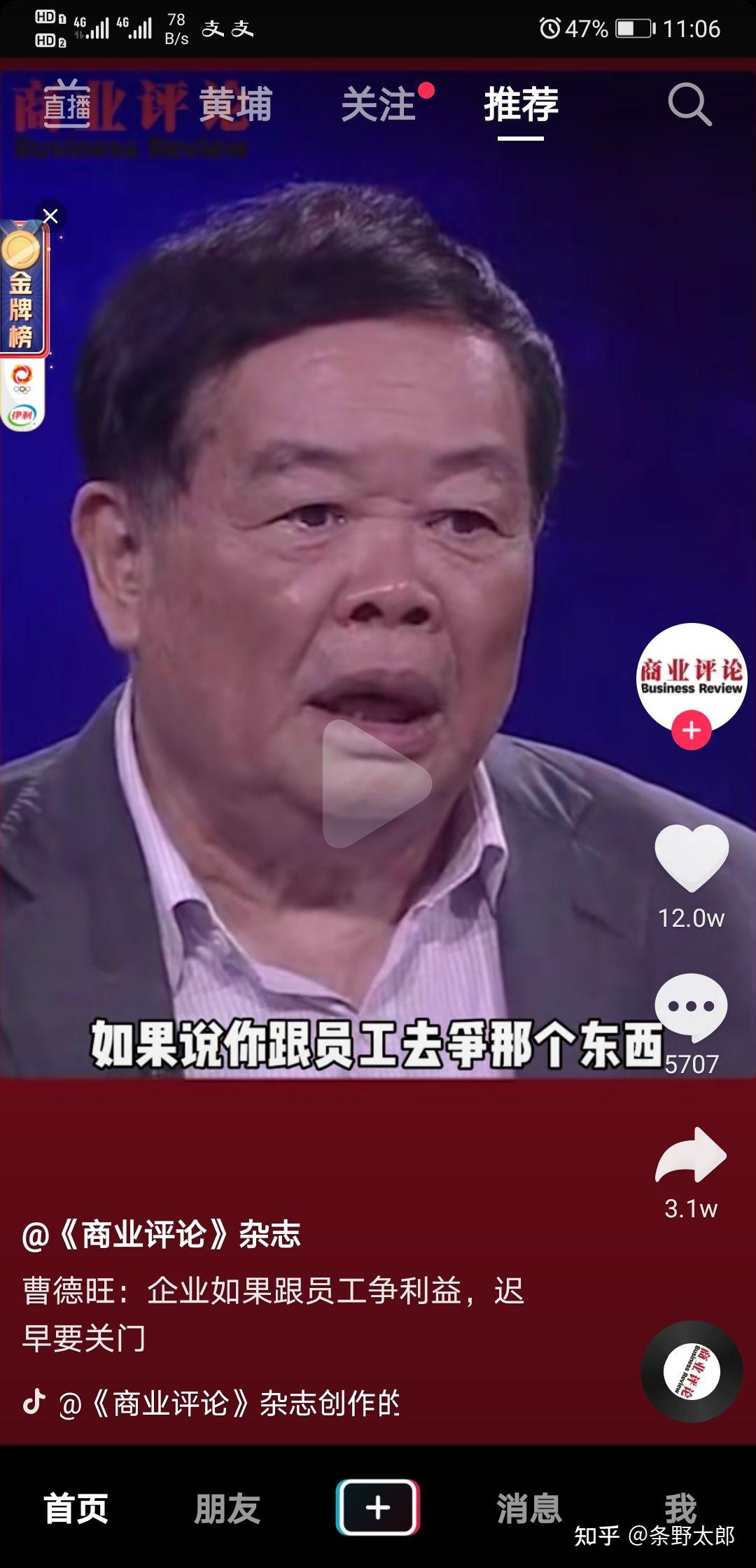The width and height of the screenshot is (756, 1568).
Task: Go to the 首页 tab
Action: pyautogui.click(x=76, y=1508)
